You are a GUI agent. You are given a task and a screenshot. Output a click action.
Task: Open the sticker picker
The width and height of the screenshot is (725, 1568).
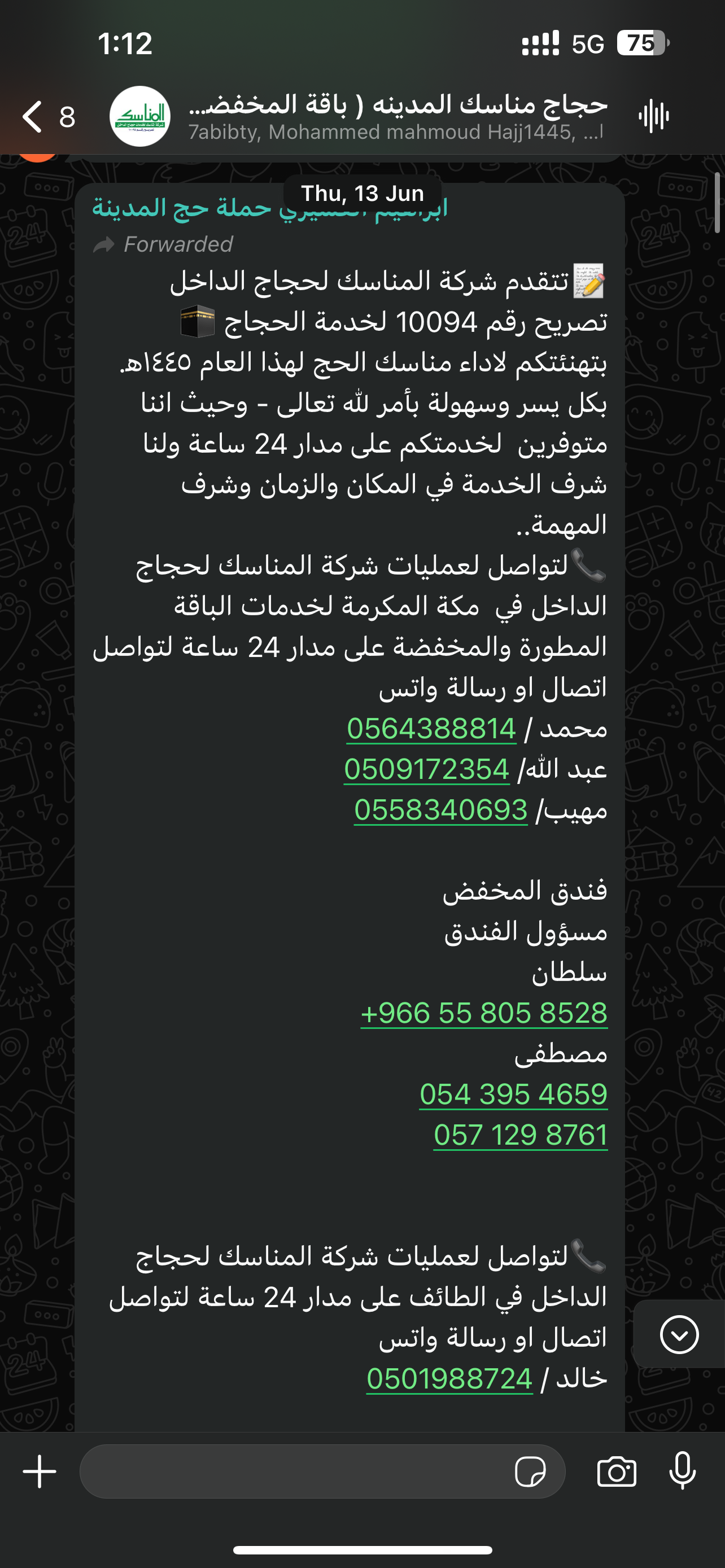tap(530, 1472)
